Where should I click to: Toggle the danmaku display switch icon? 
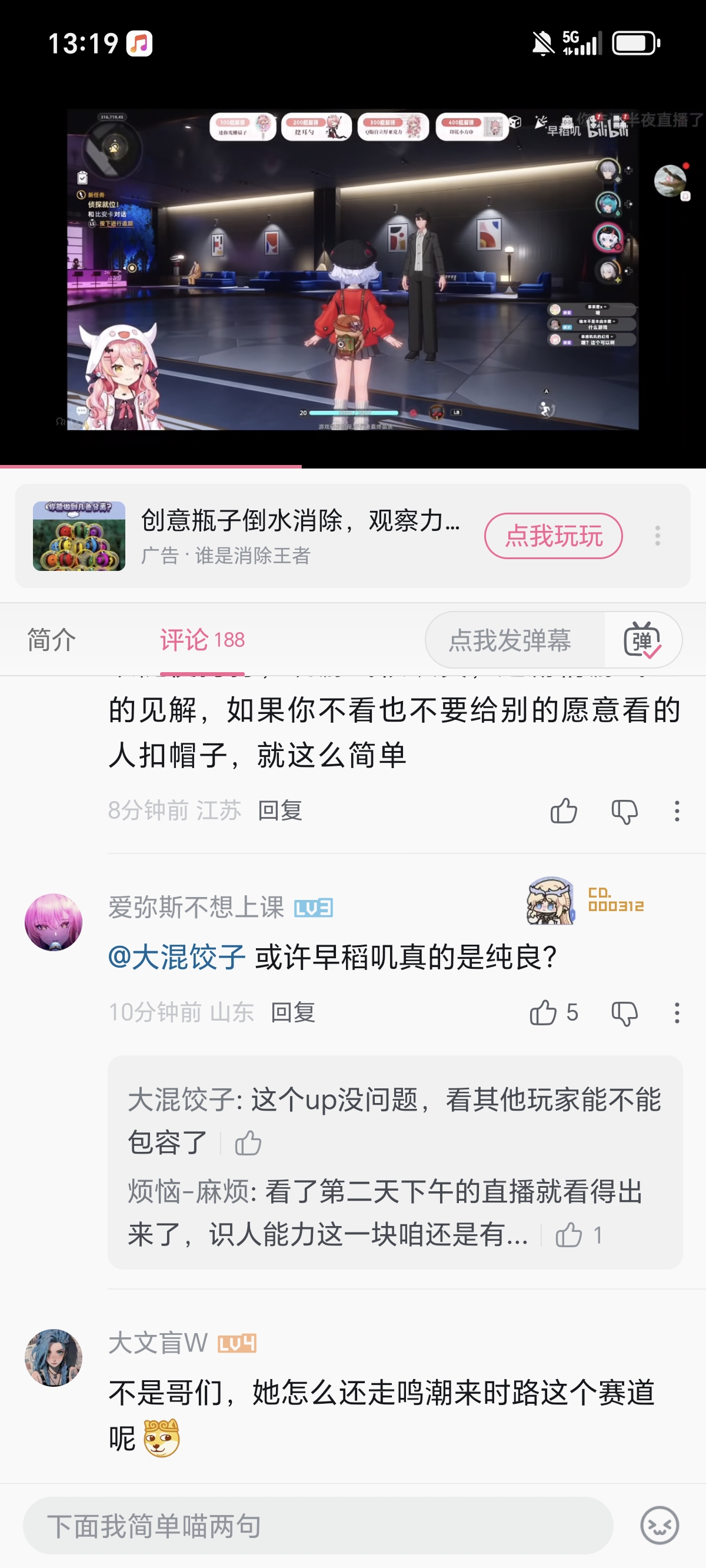[x=642, y=640]
